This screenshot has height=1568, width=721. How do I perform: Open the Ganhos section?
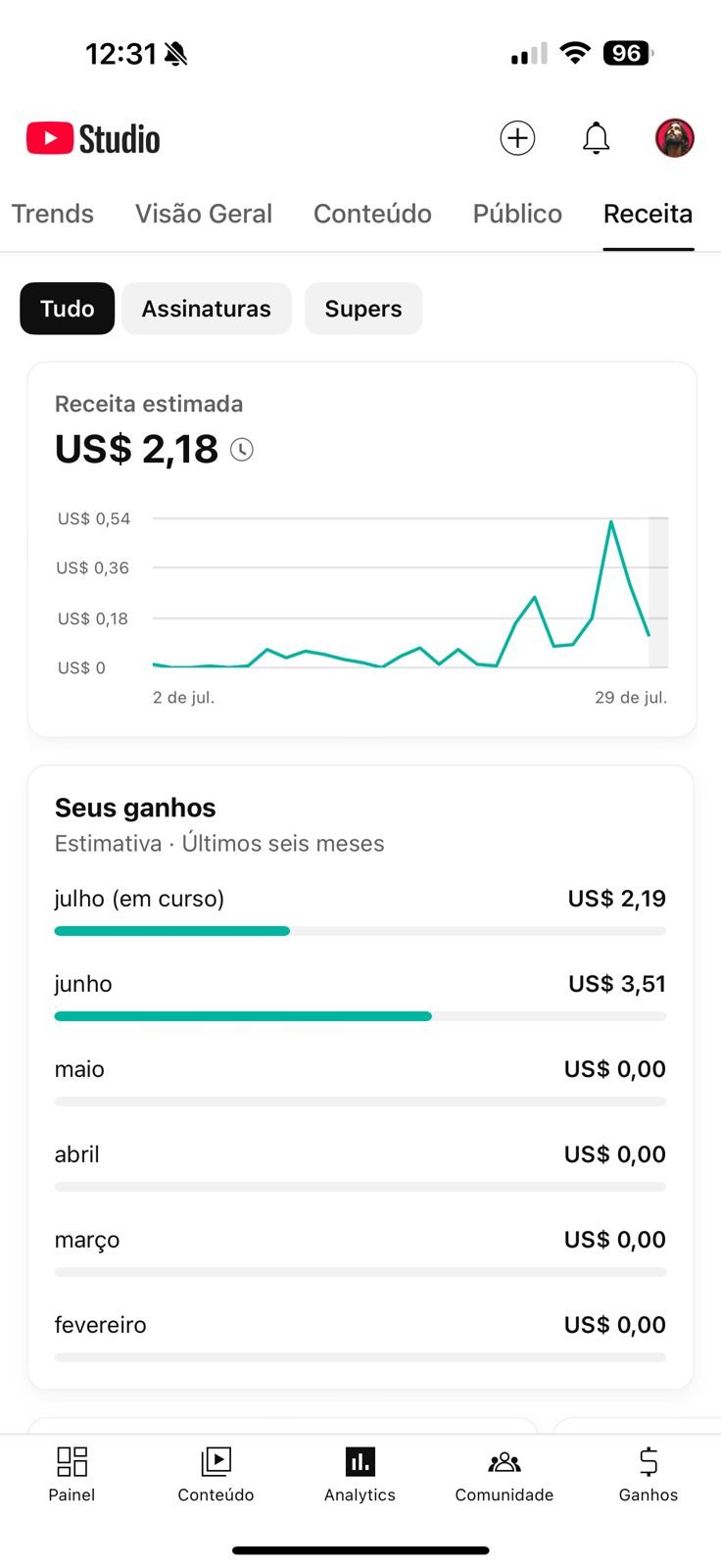649,1475
